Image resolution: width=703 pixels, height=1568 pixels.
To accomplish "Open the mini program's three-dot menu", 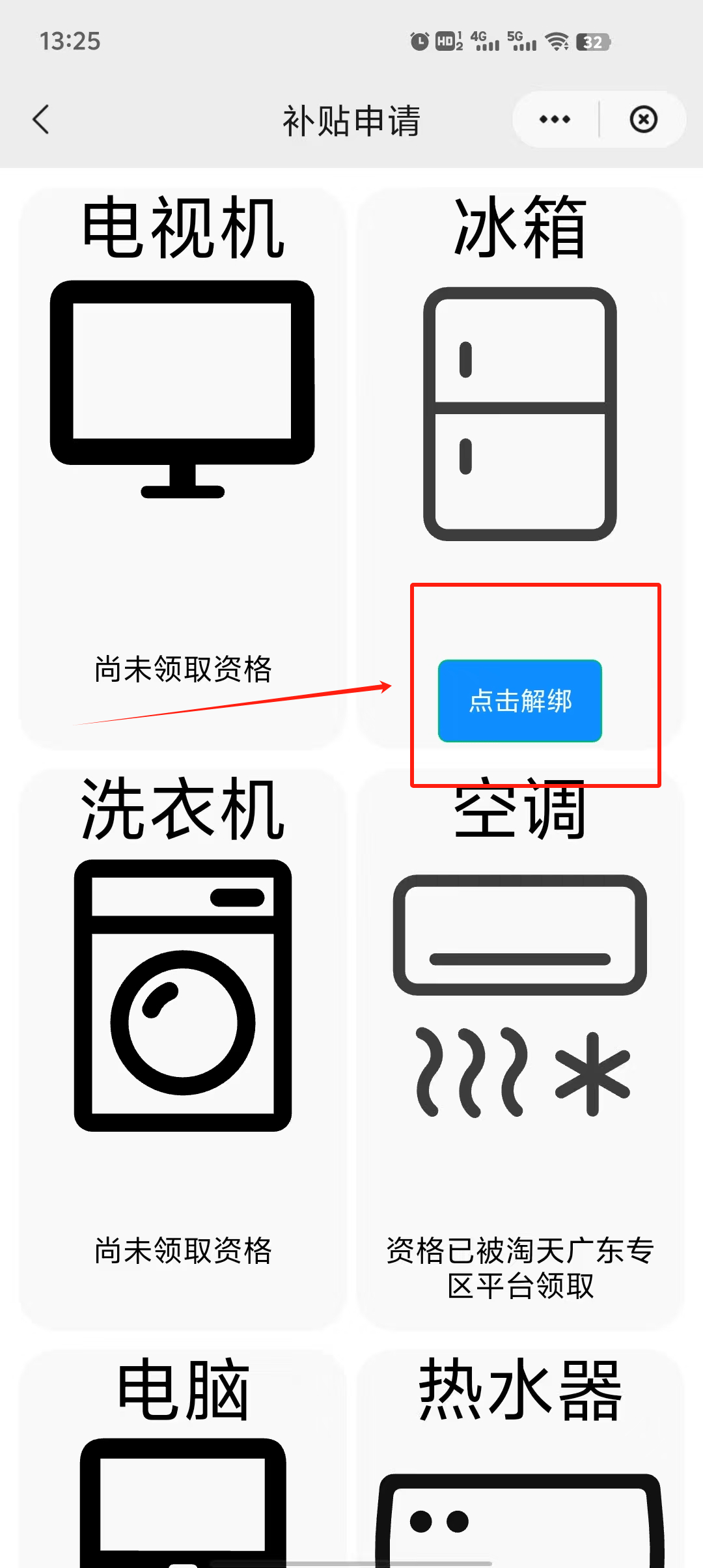I will click(555, 120).
